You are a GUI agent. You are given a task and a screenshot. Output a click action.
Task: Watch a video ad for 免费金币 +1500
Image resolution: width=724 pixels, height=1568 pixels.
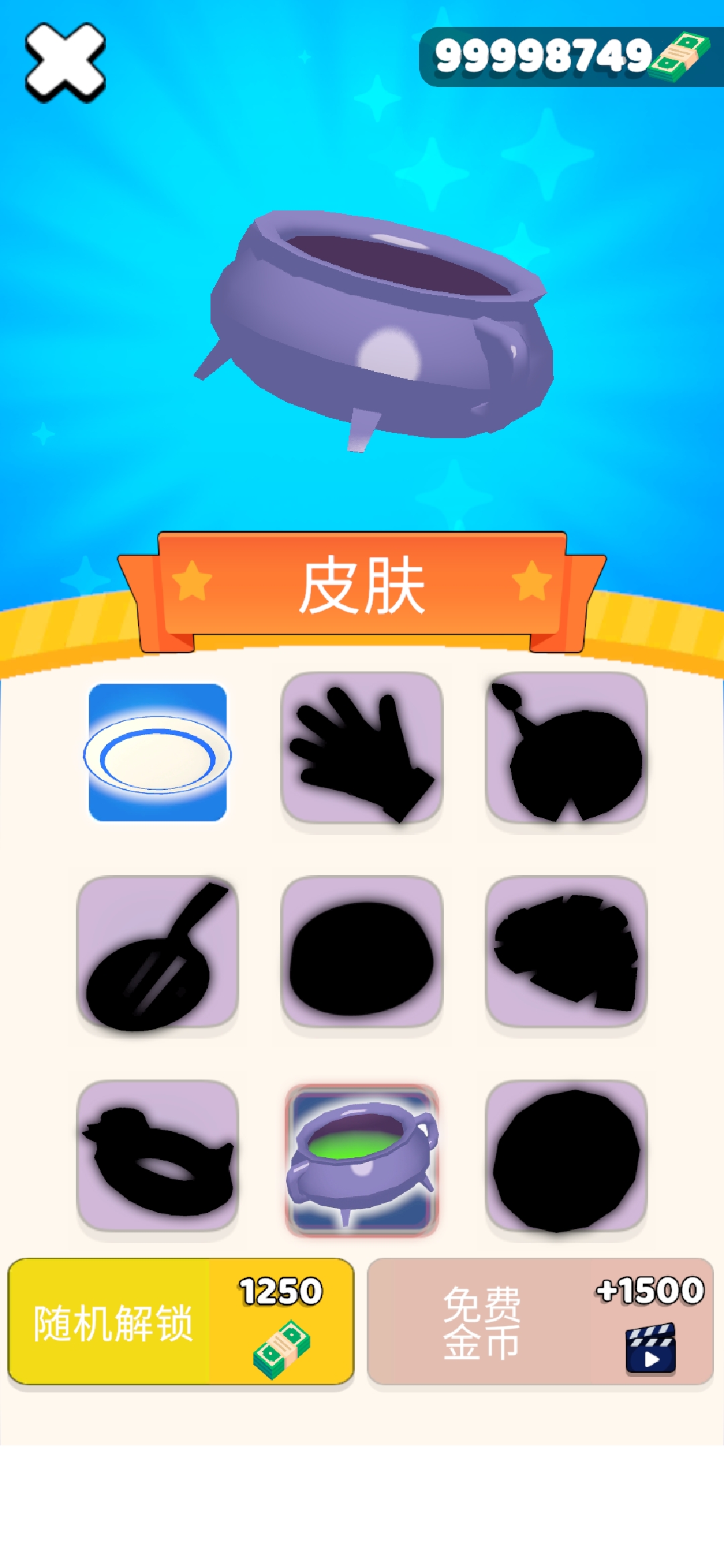click(540, 1321)
